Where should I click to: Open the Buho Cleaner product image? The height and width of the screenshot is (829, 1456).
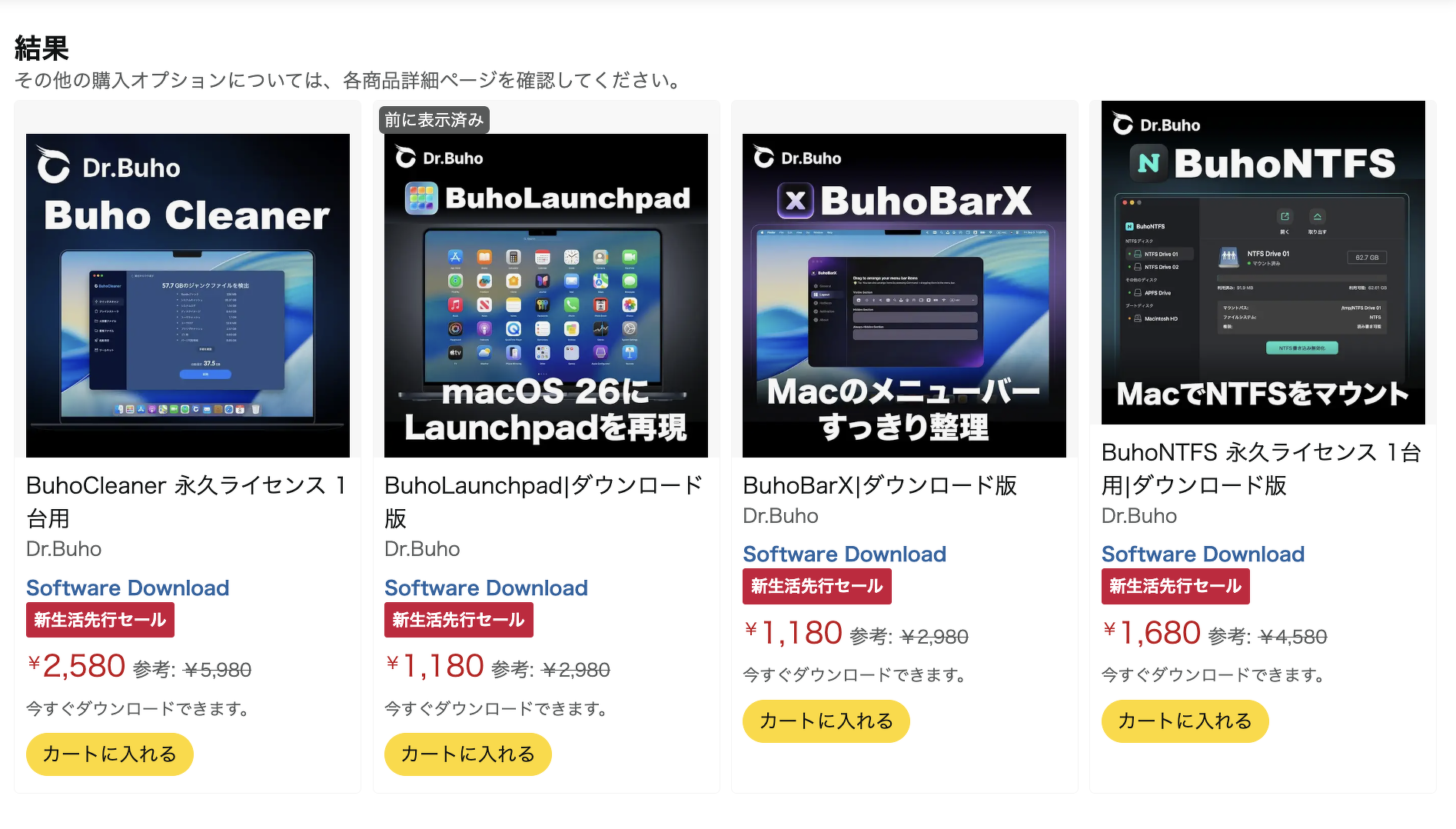[x=188, y=295]
